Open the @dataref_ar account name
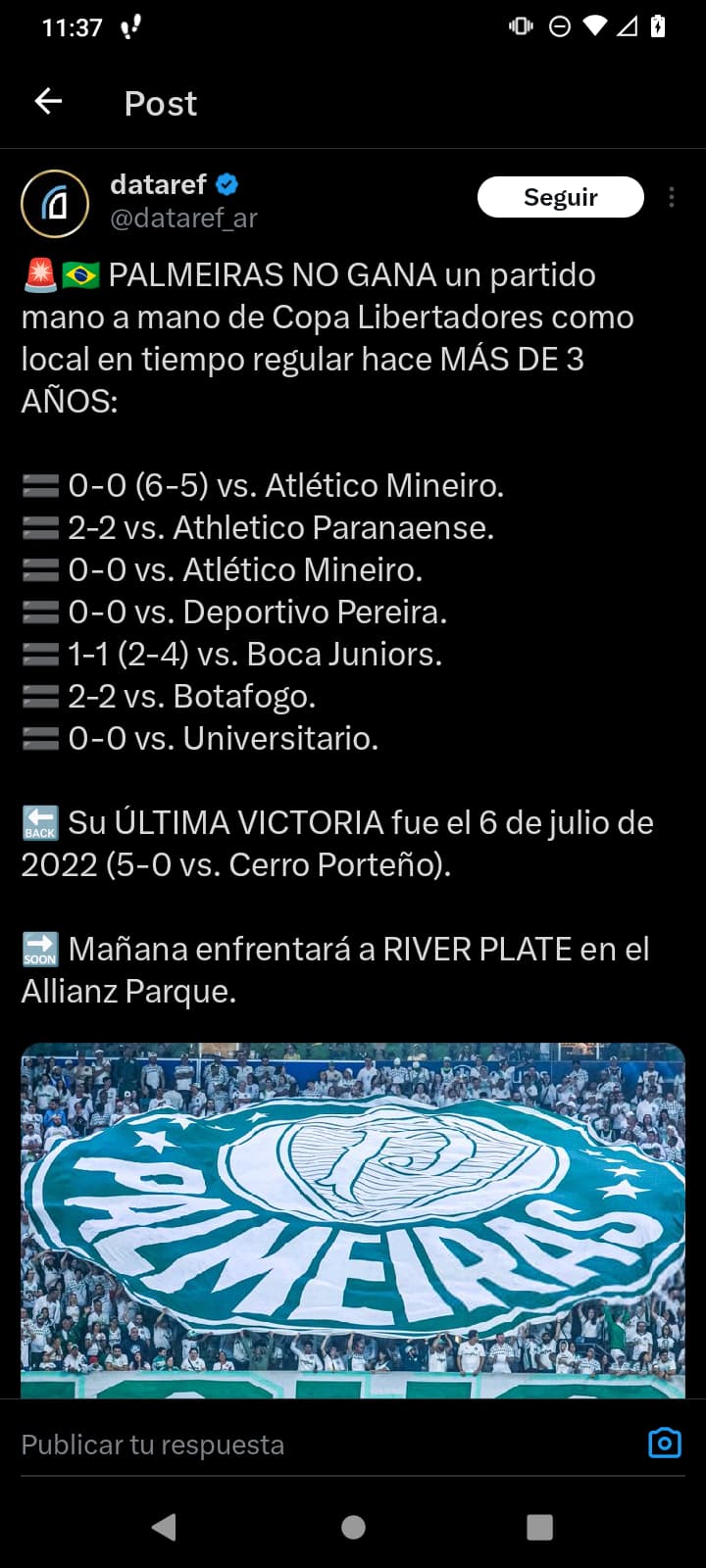Screen dimensions: 706x1568 [183, 218]
